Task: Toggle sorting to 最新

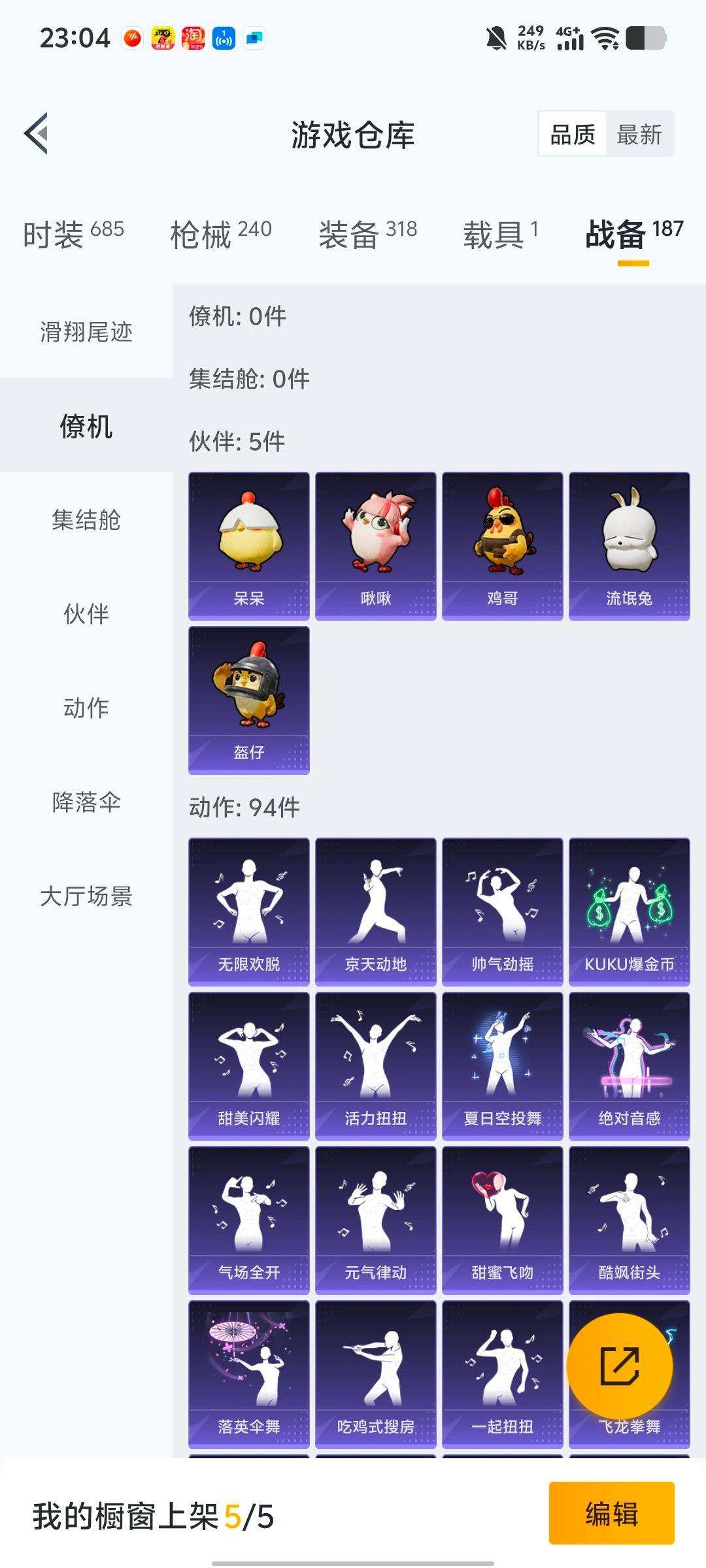Action: (639, 134)
